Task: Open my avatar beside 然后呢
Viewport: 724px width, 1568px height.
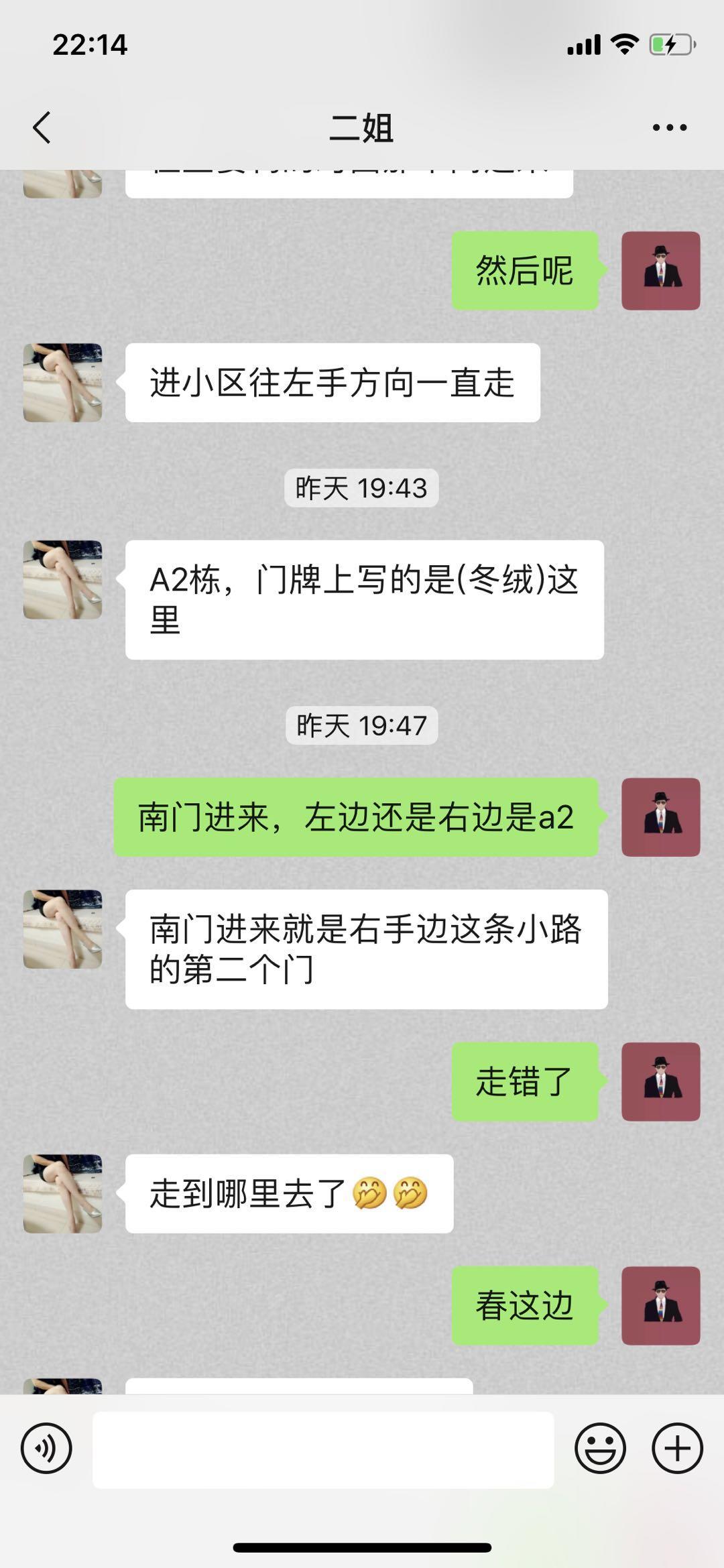Action: point(660,271)
